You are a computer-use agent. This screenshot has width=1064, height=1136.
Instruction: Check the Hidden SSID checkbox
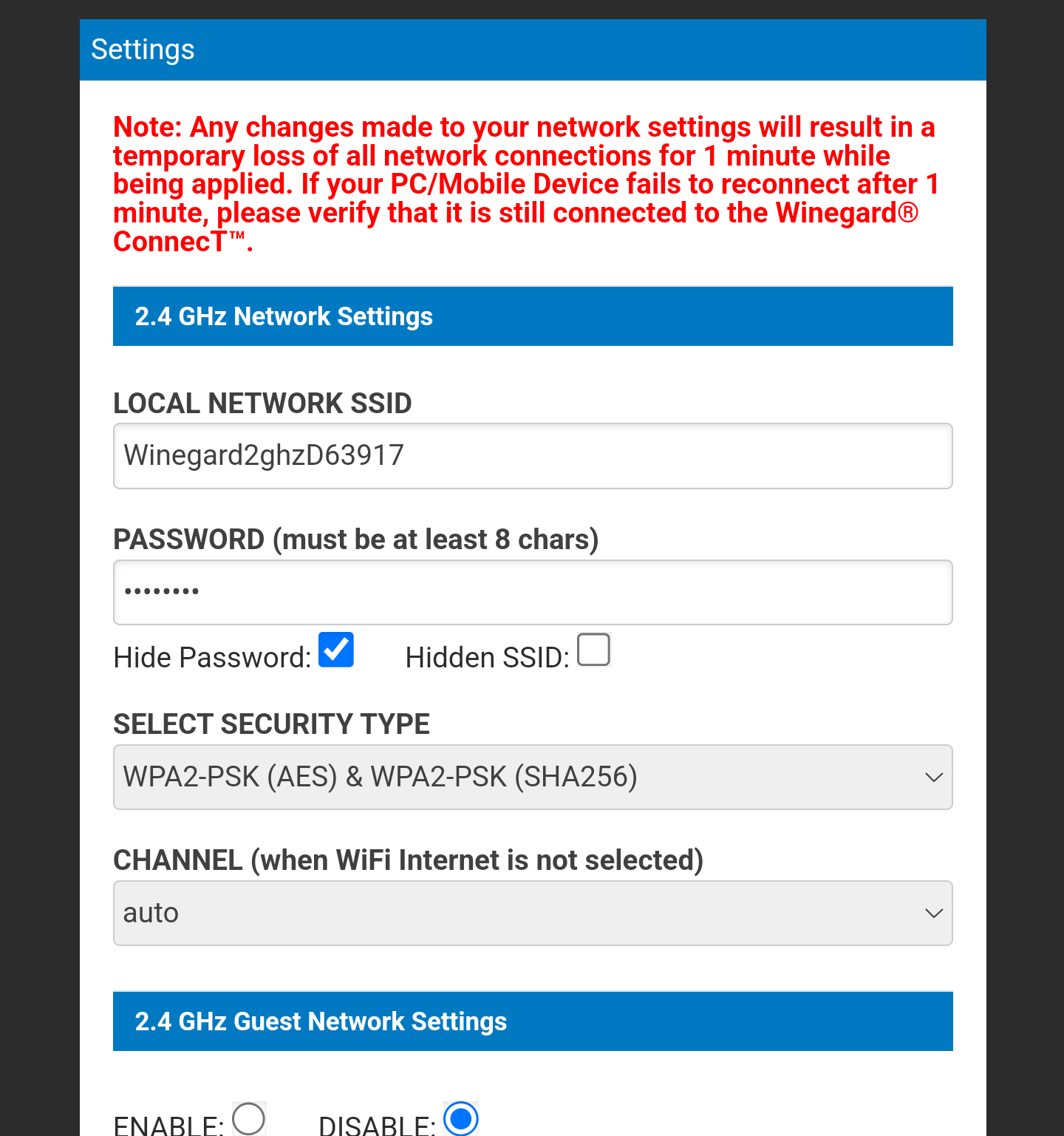coord(593,650)
